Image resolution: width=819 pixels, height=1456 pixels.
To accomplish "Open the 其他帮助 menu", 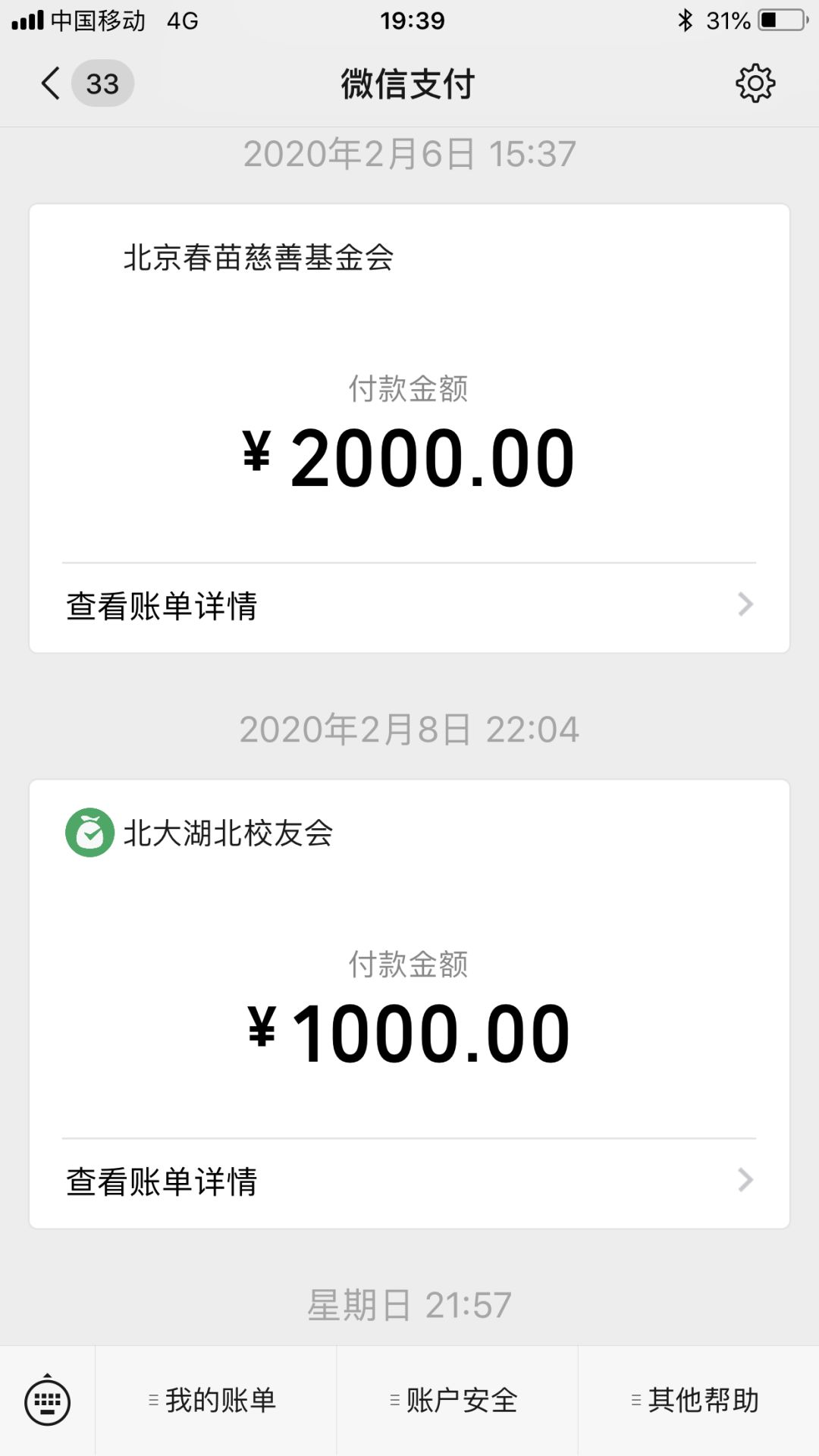I will (x=698, y=1401).
